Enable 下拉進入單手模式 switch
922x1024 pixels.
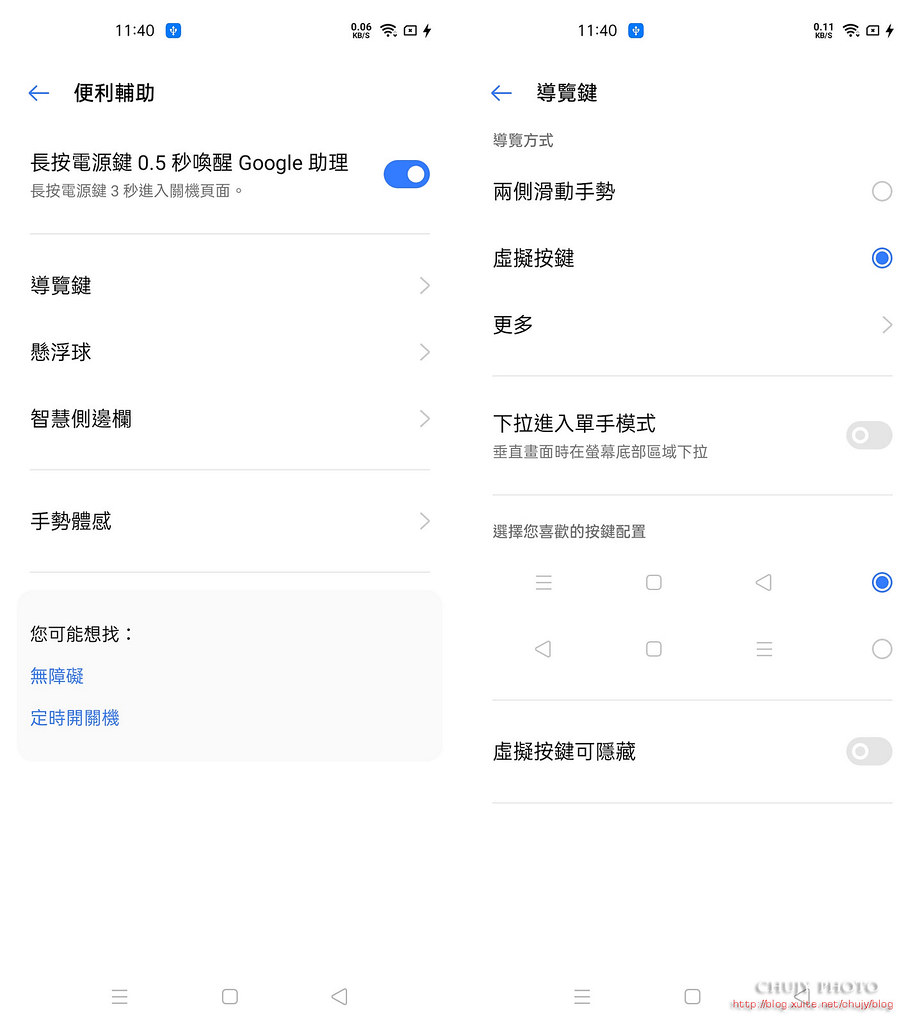click(868, 435)
